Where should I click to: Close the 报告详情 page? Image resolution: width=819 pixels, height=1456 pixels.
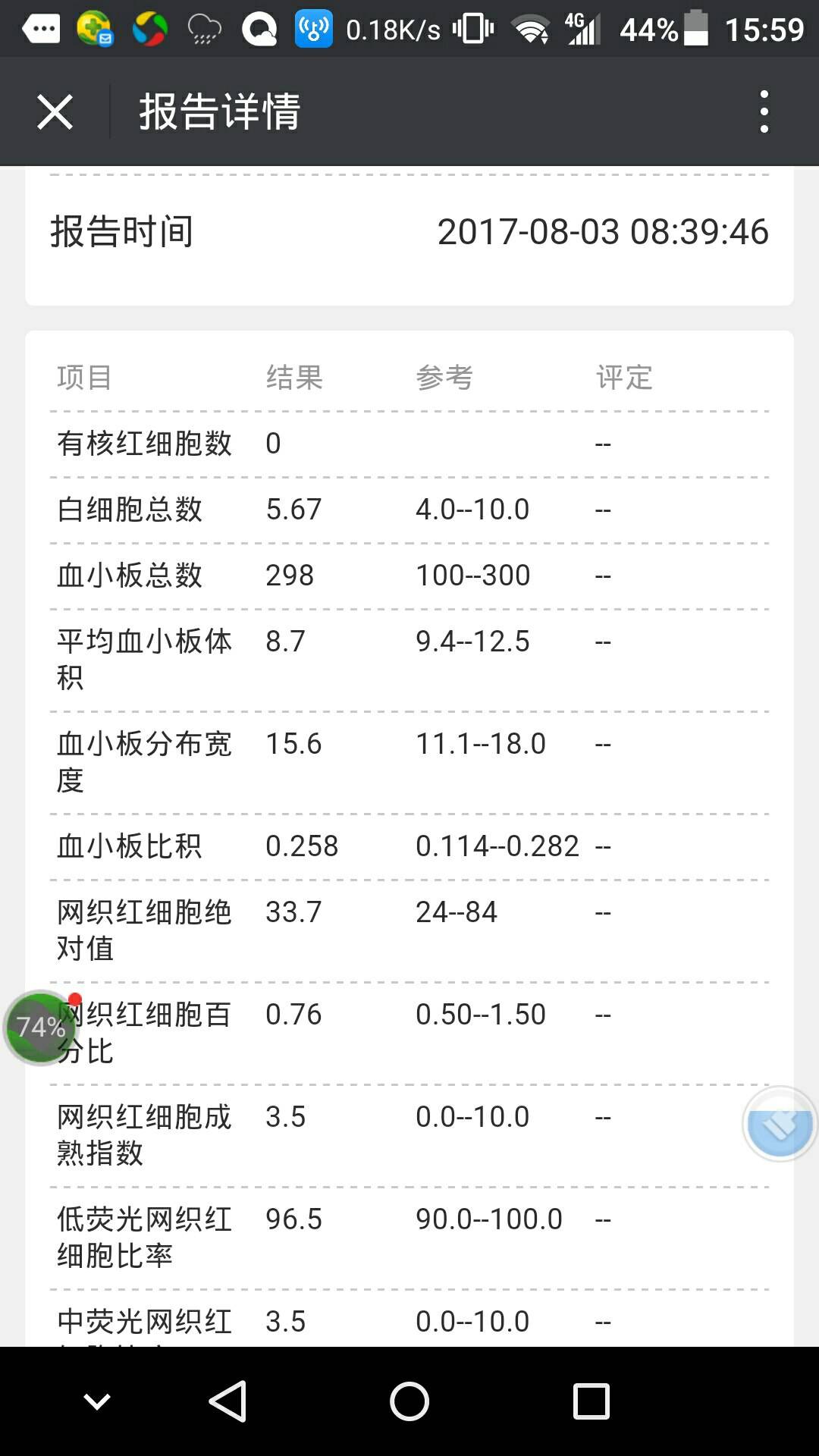tap(55, 112)
